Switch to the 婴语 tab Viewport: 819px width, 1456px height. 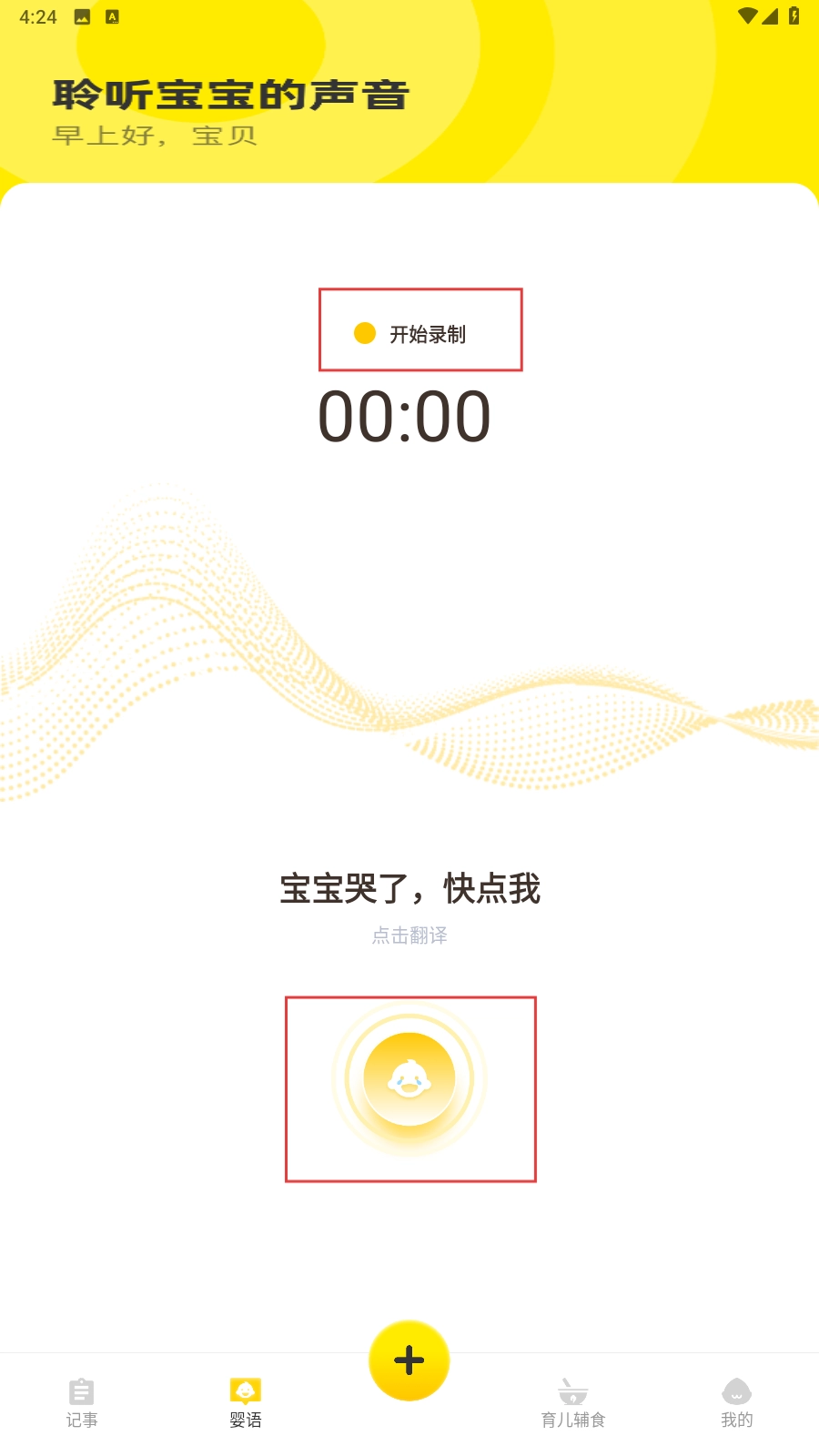246,1402
